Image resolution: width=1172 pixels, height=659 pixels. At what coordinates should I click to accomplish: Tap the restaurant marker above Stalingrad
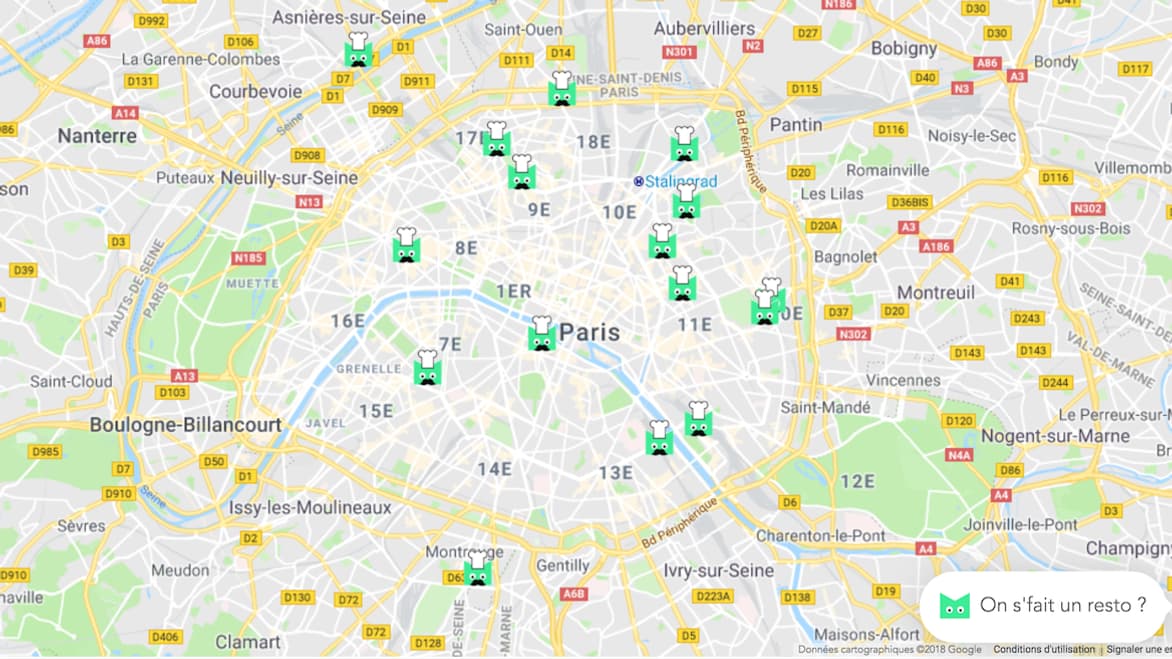click(x=684, y=144)
